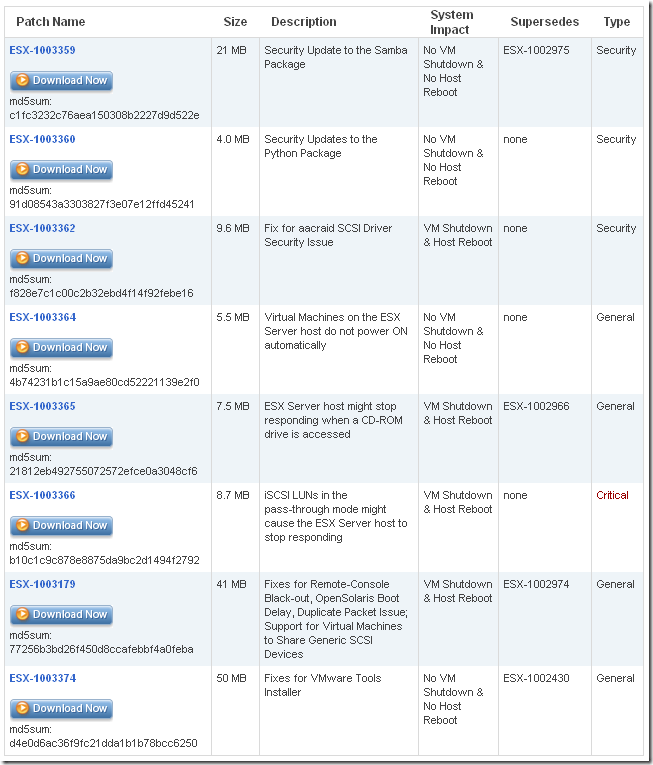Download the ESX-1003366 critical iSCSI patch
Image resolution: width=653 pixels, height=765 pixels.
[61, 526]
